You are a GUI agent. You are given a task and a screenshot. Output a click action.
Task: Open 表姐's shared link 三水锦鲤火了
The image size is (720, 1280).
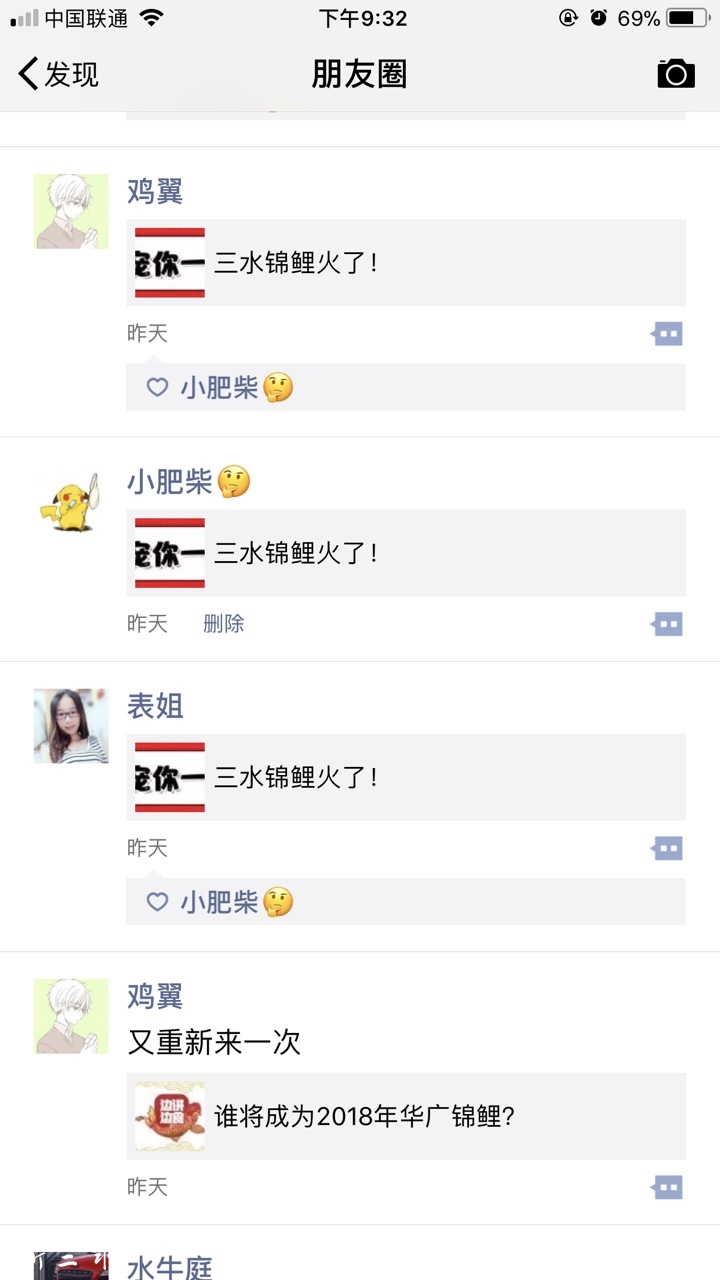(x=406, y=777)
